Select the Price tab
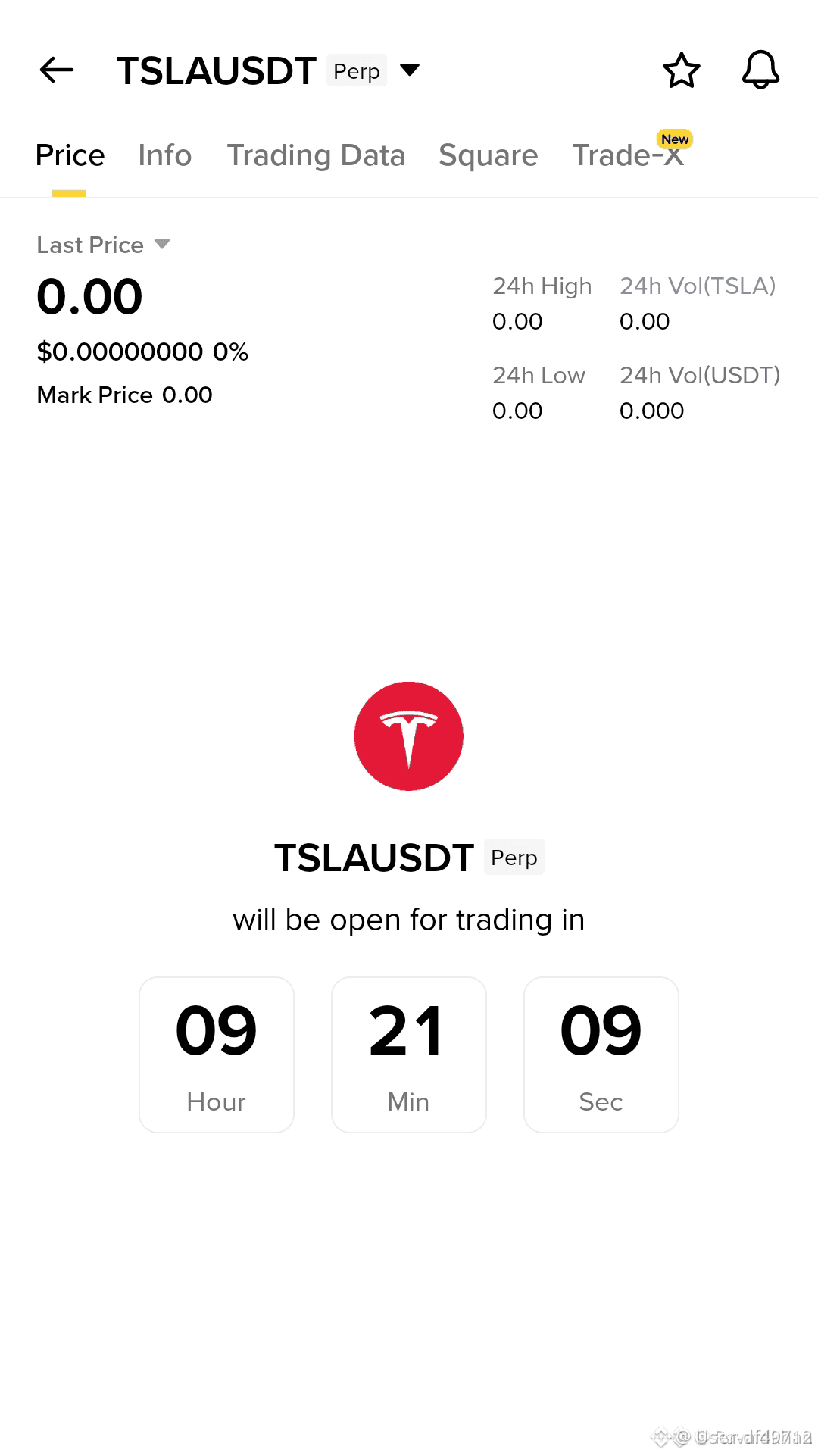The height and width of the screenshot is (1456, 818). pyautogui.click(x=70, y=155)
